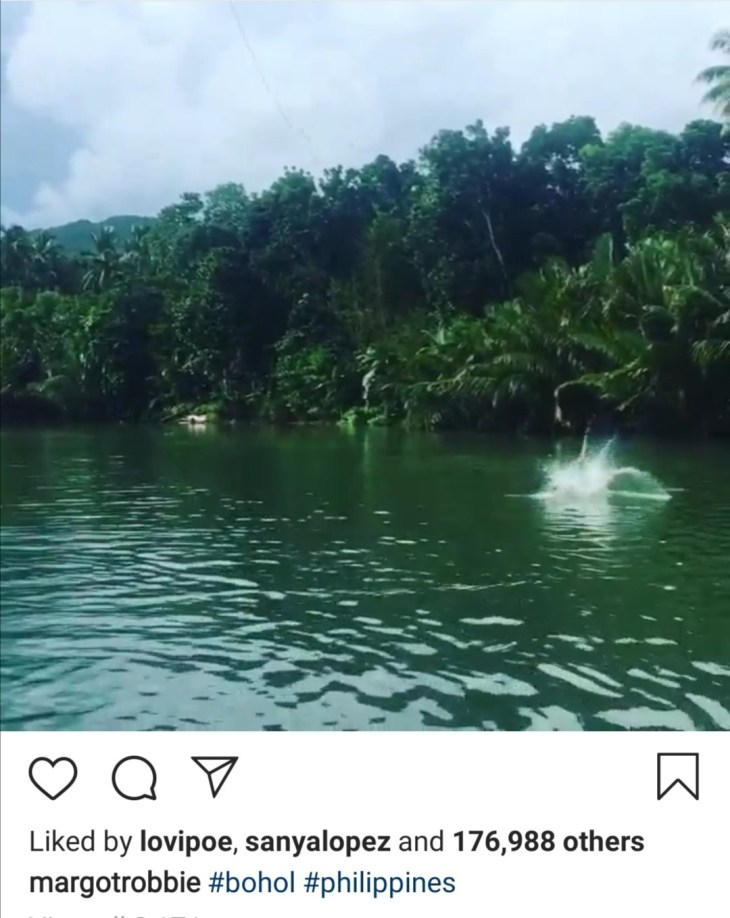Share the post via the paper plane icon
Image resolution: width=730 pixels, height=918 pixels.
click(x=213, y=777)
